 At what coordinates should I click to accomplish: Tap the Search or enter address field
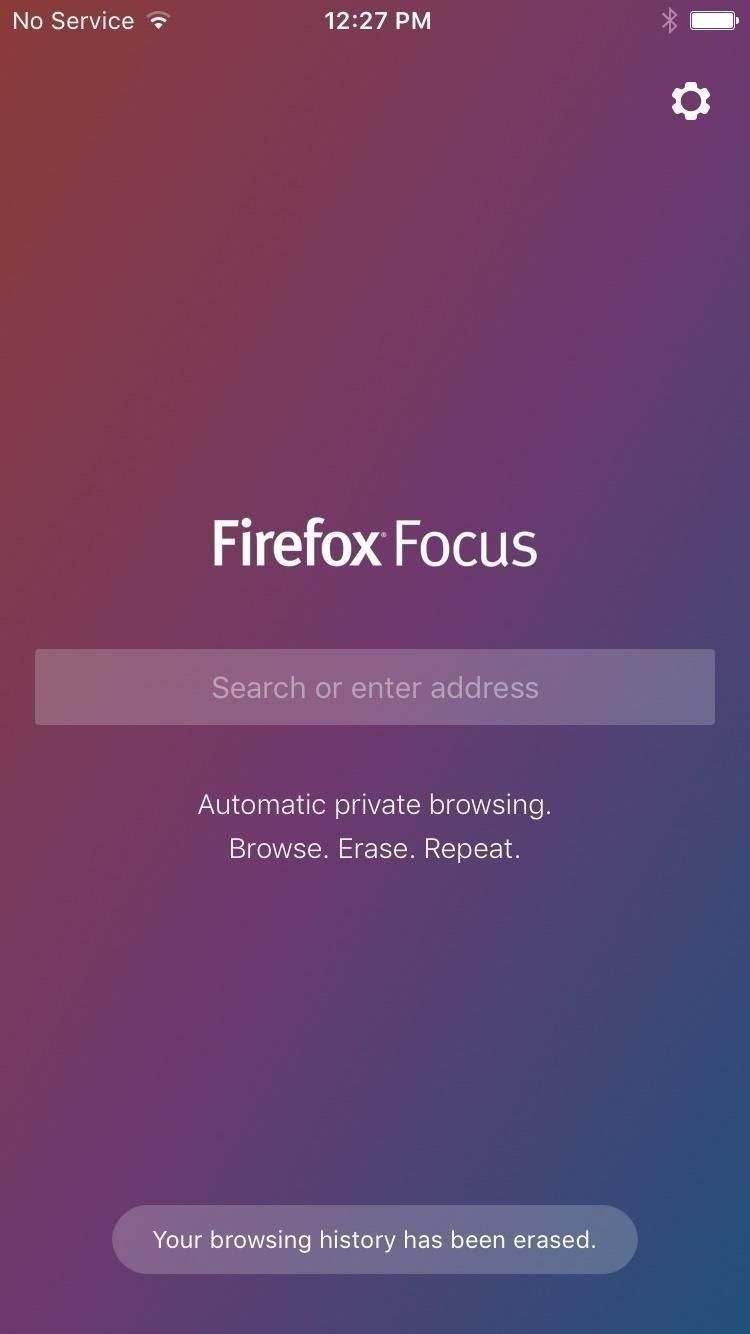pos(375,687)
